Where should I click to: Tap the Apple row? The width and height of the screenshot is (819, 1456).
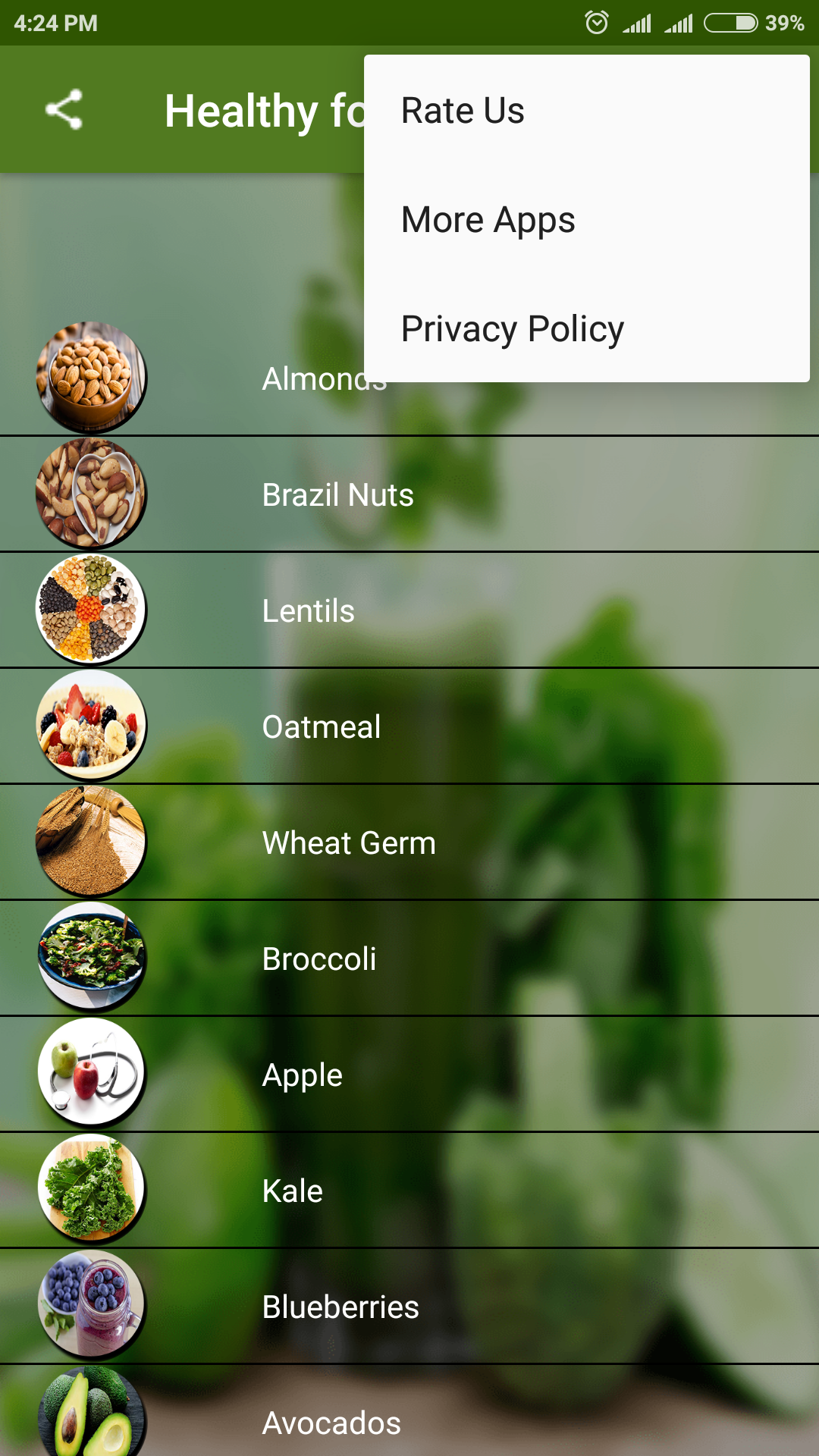409,1075
